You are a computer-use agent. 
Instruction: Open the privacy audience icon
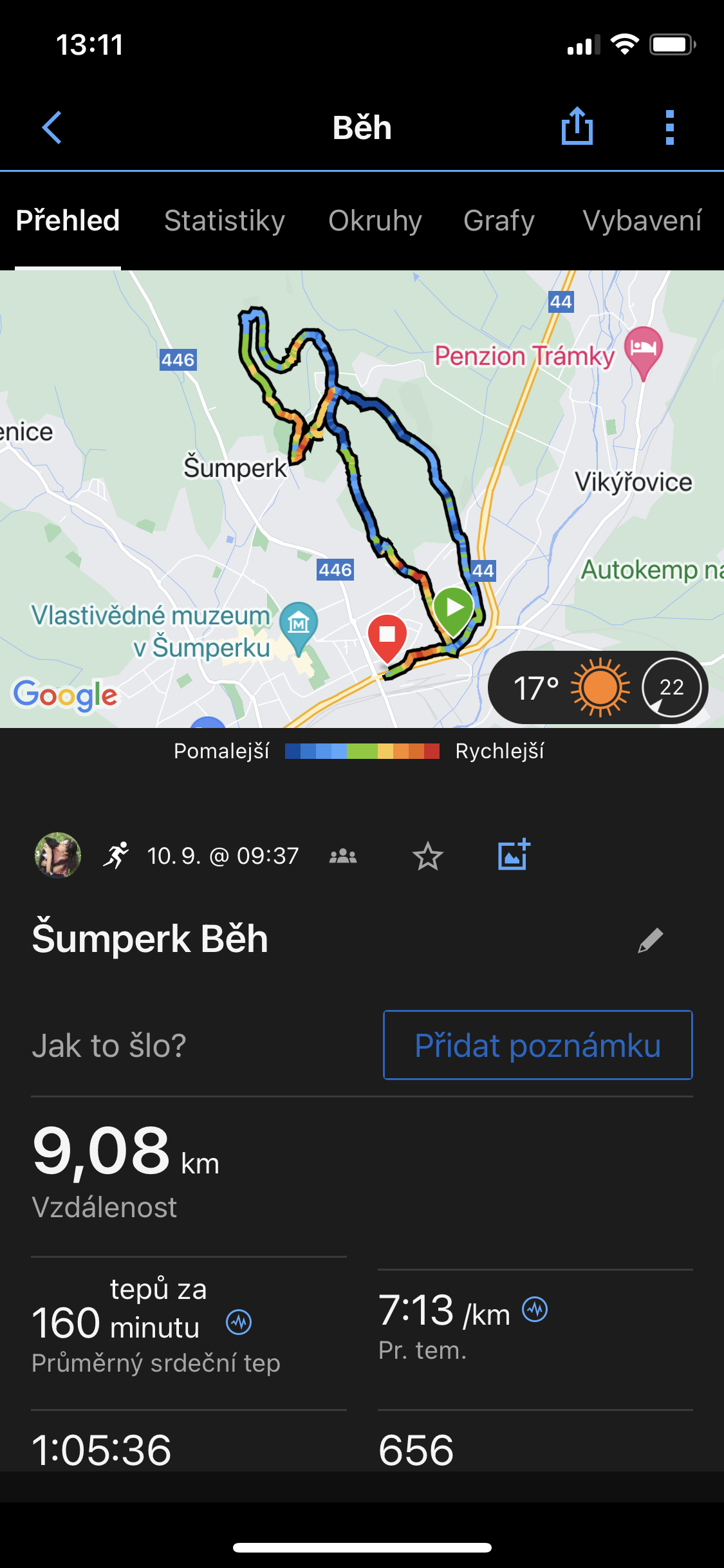coord(343,856)
